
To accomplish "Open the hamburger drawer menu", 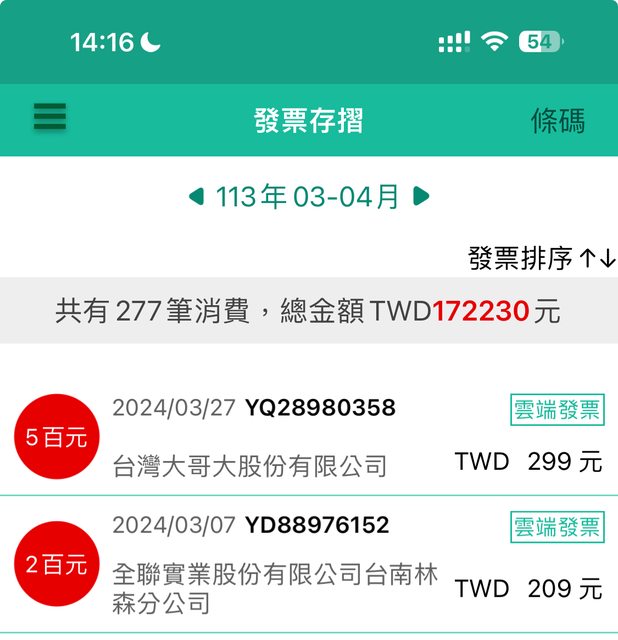I will click(49, 118).
